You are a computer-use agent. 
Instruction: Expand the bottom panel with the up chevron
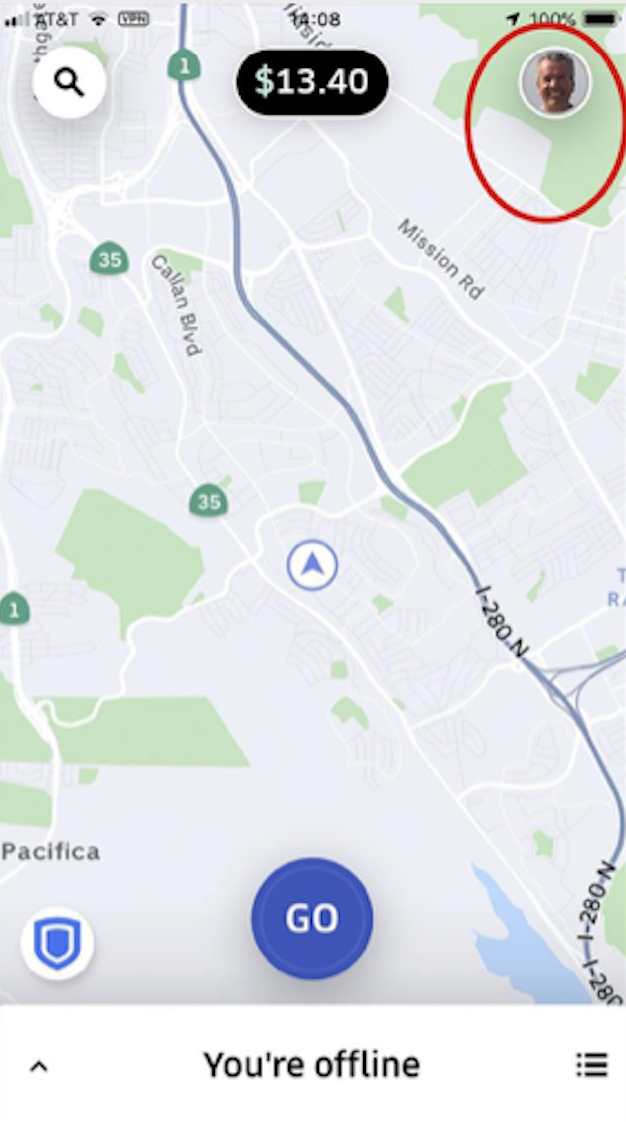[x=39, y=1066]
